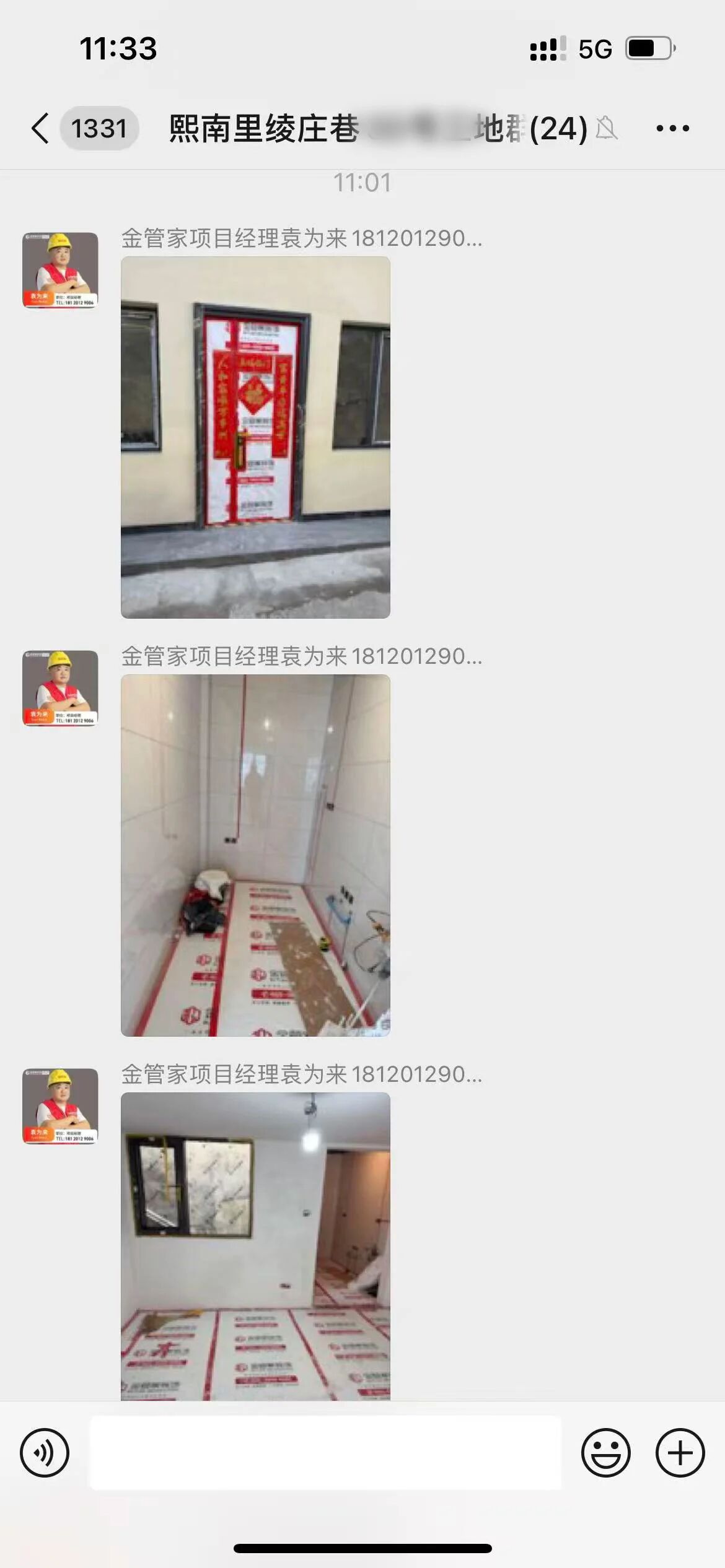Screen dimensions: 725x1568
Task: Open the photo of the red door
Action: point(255,437)
